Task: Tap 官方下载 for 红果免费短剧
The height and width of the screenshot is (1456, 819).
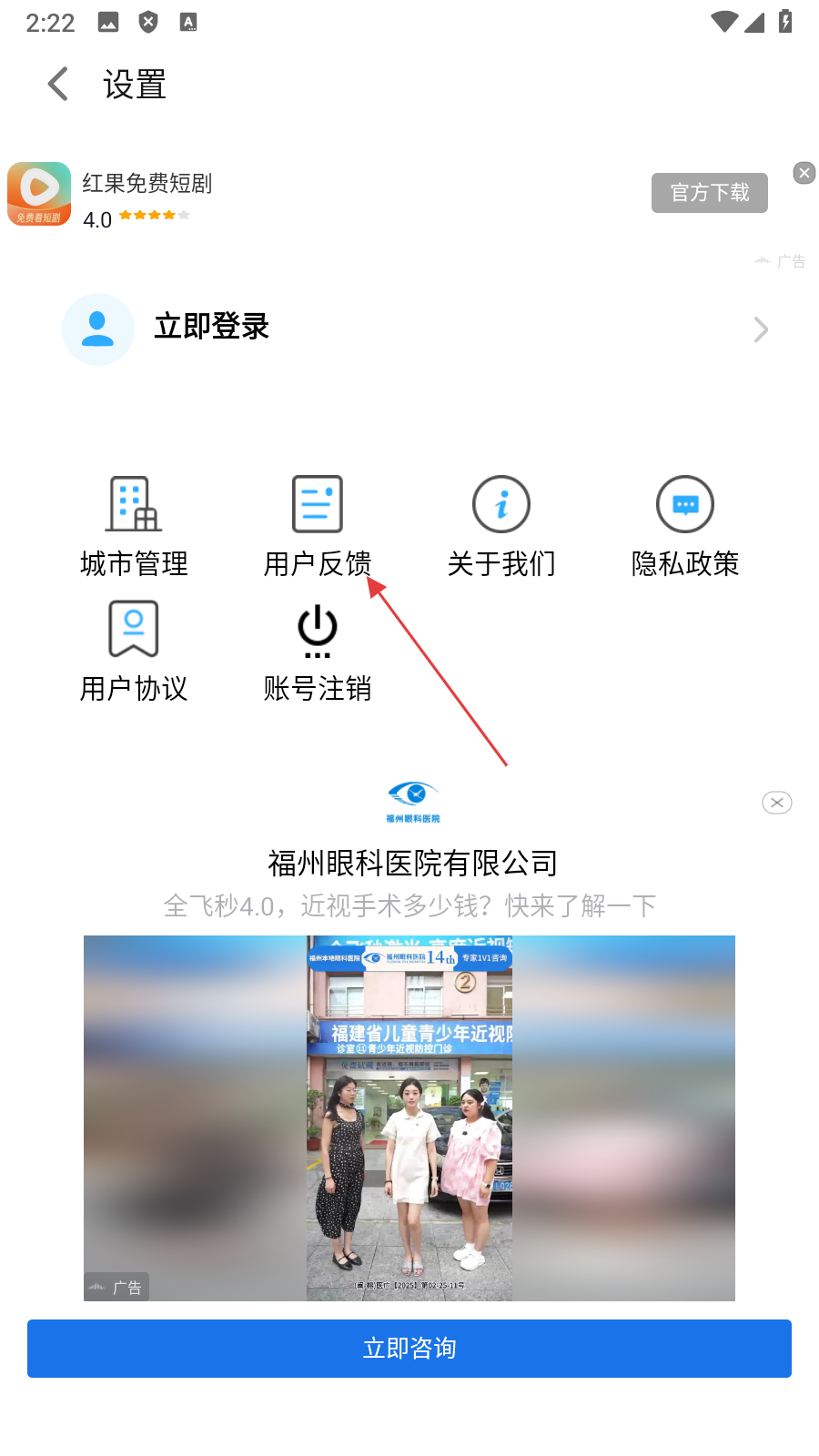Action: tap(709, 193)
